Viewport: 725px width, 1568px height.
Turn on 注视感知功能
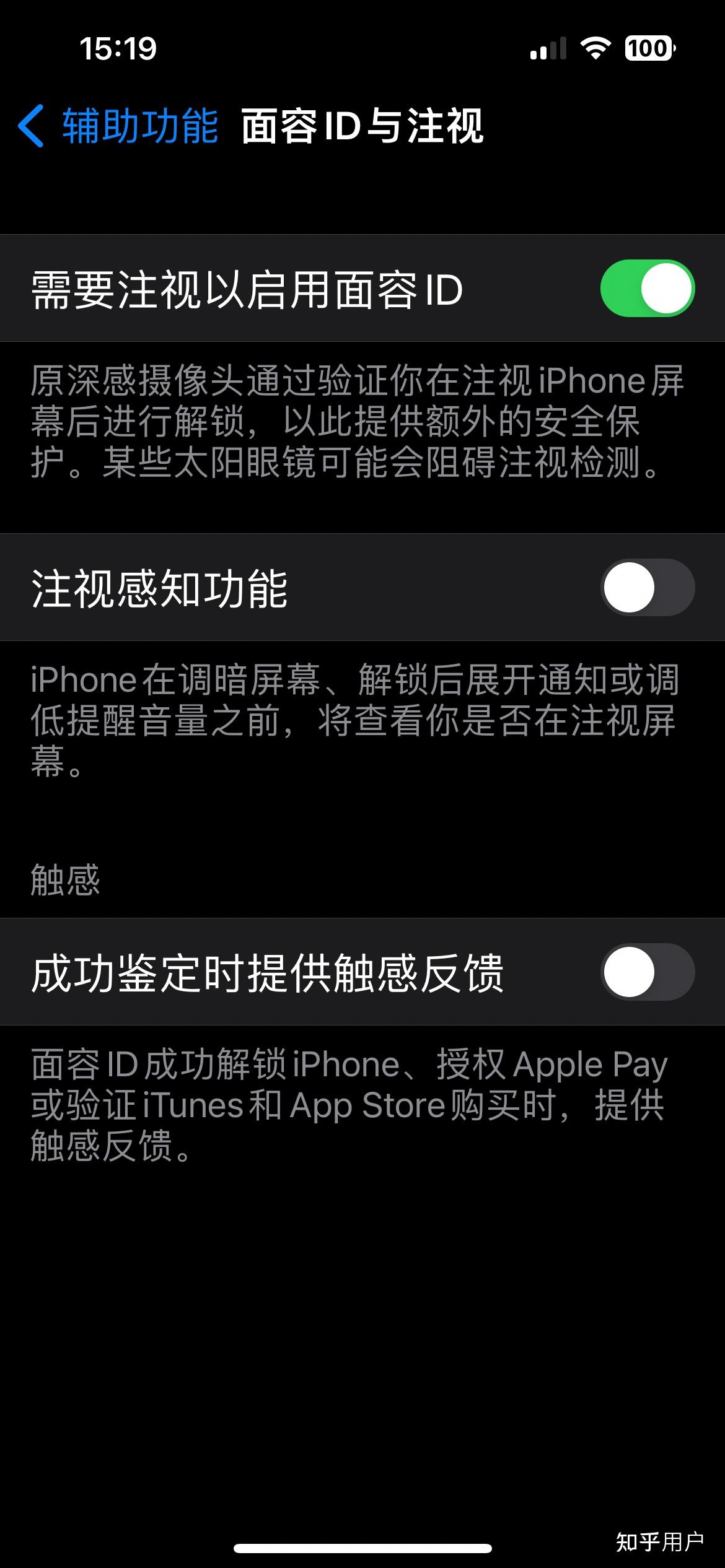[x=647, y=587]
